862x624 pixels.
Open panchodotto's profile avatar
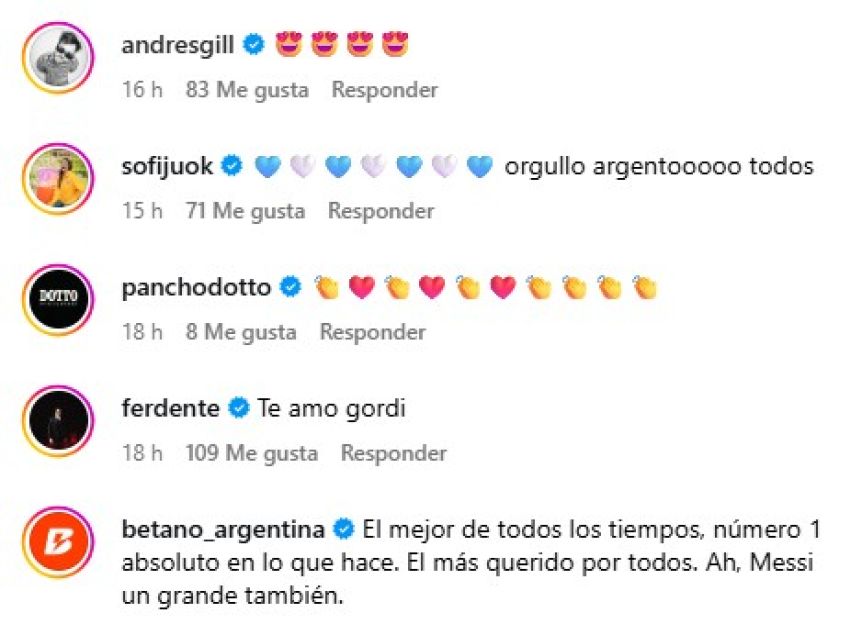[x=58, y=300]
